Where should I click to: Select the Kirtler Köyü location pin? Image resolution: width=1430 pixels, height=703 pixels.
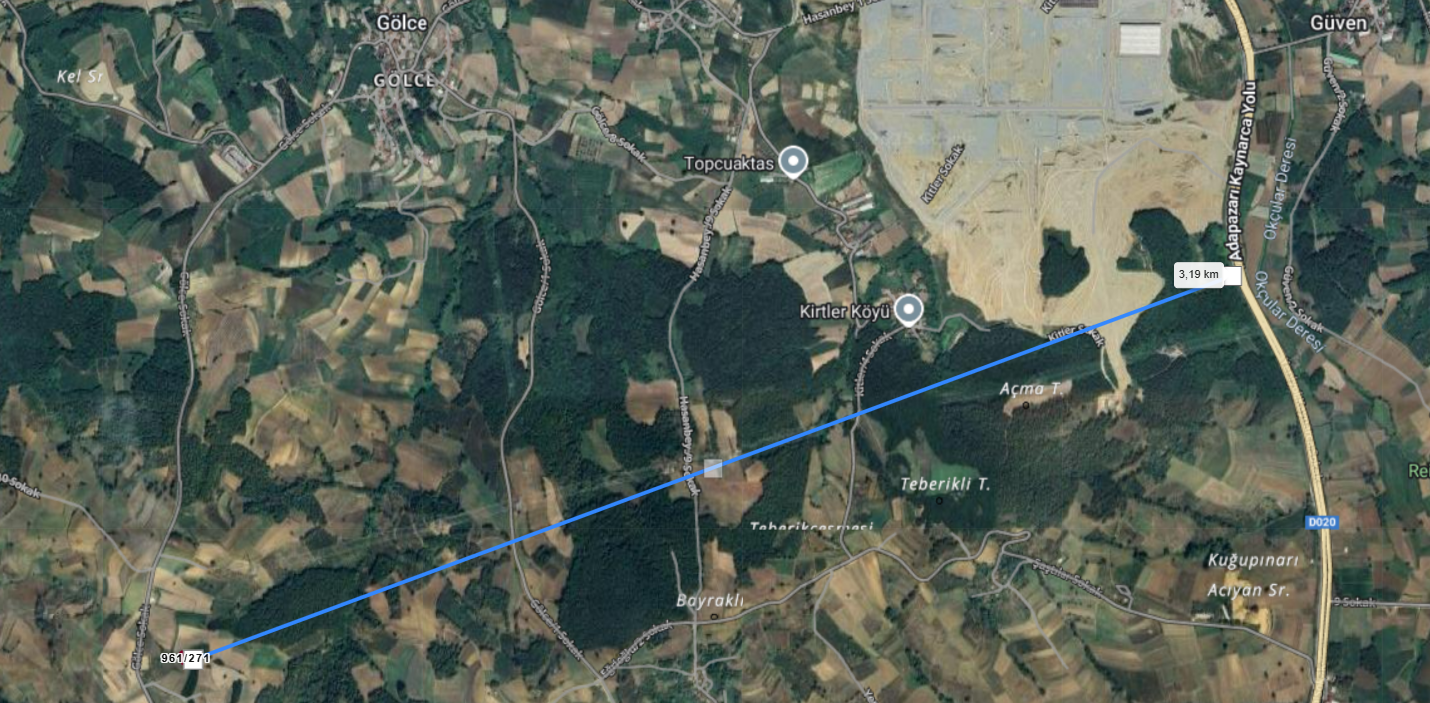(908, 309)
